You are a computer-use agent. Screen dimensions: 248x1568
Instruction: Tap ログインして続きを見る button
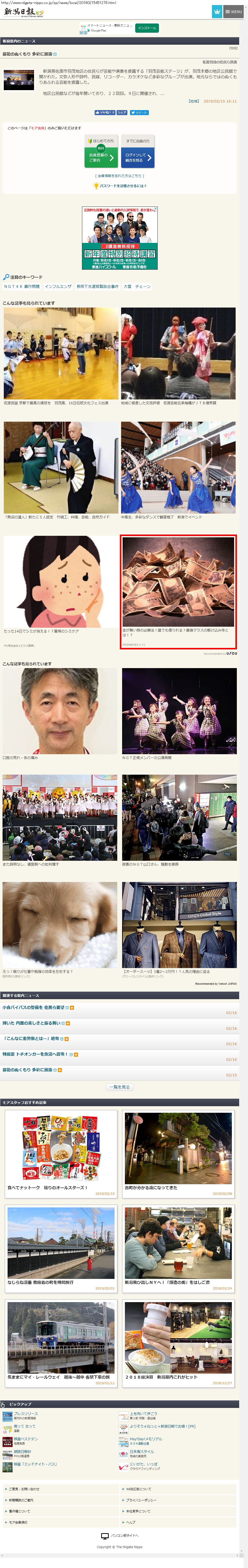(x=137, y=157)
